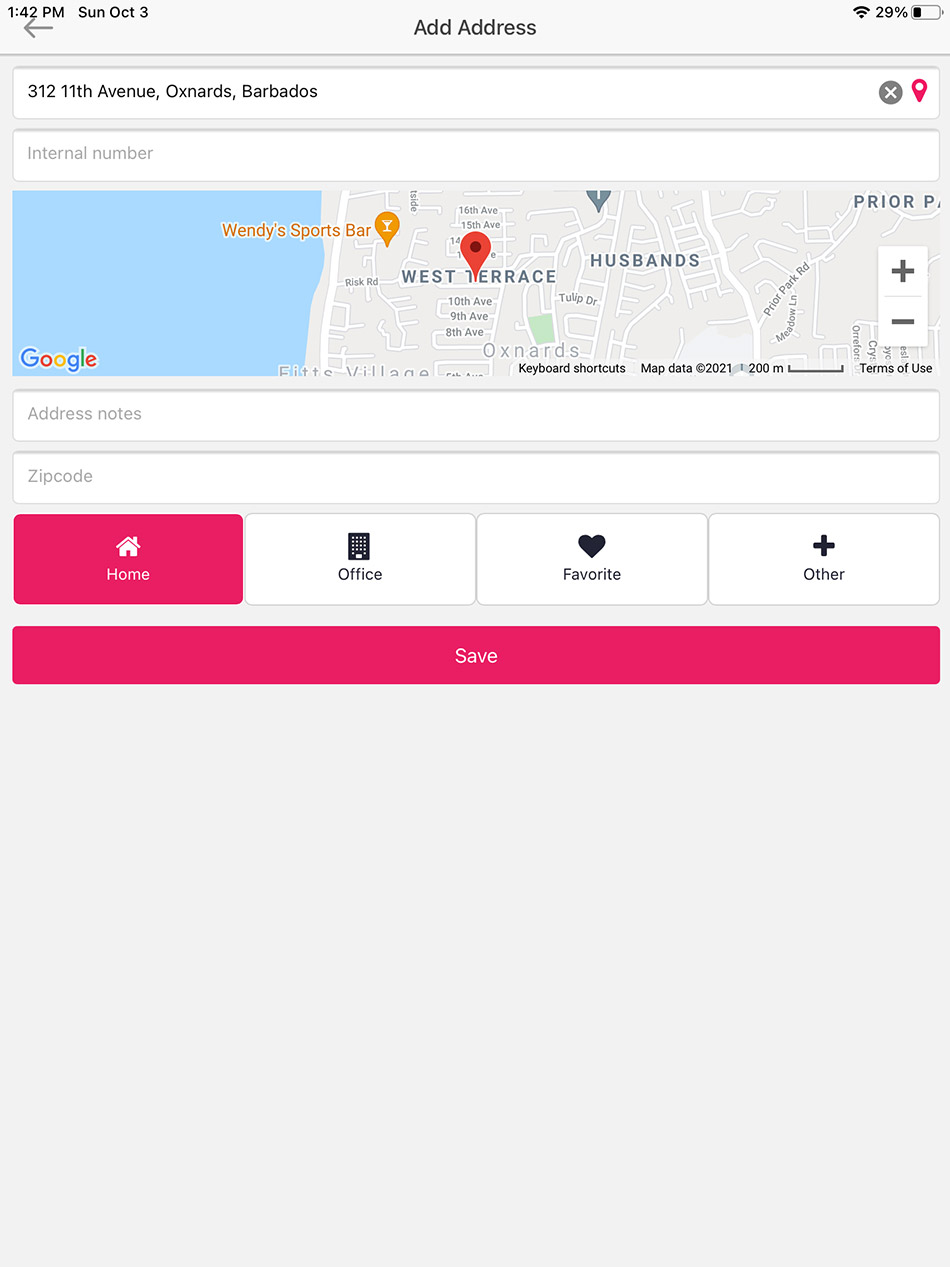Select Home as address type

pyautogui.click(x=128, y=559)
